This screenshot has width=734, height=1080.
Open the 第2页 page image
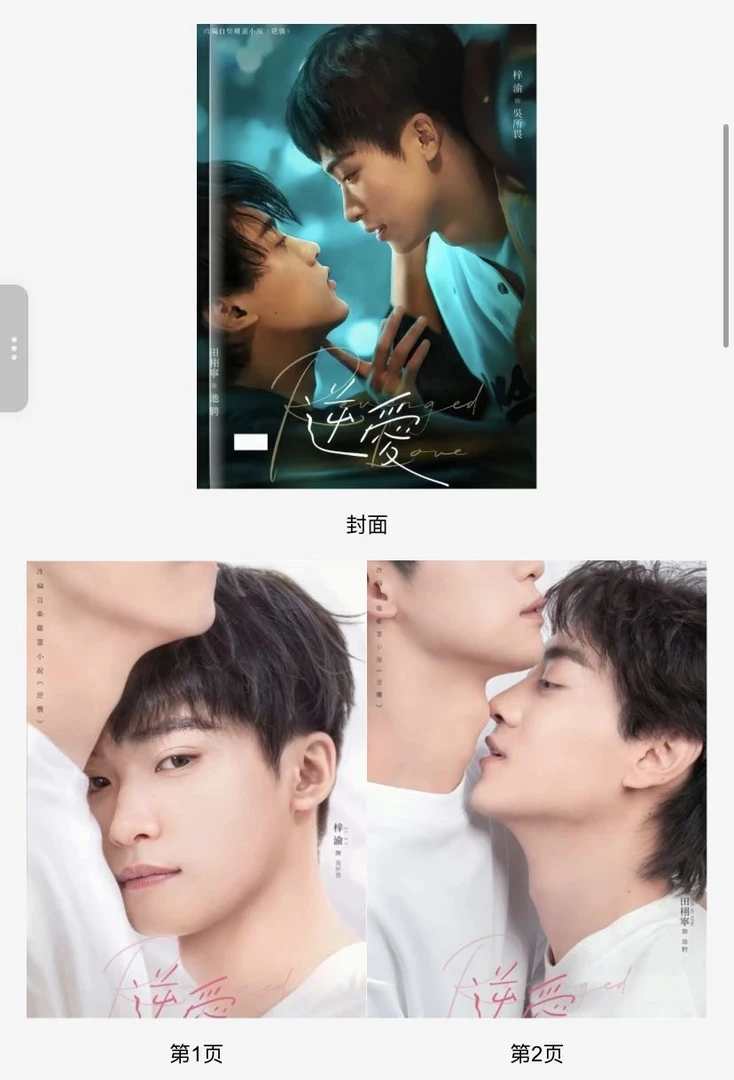point(537,789)
